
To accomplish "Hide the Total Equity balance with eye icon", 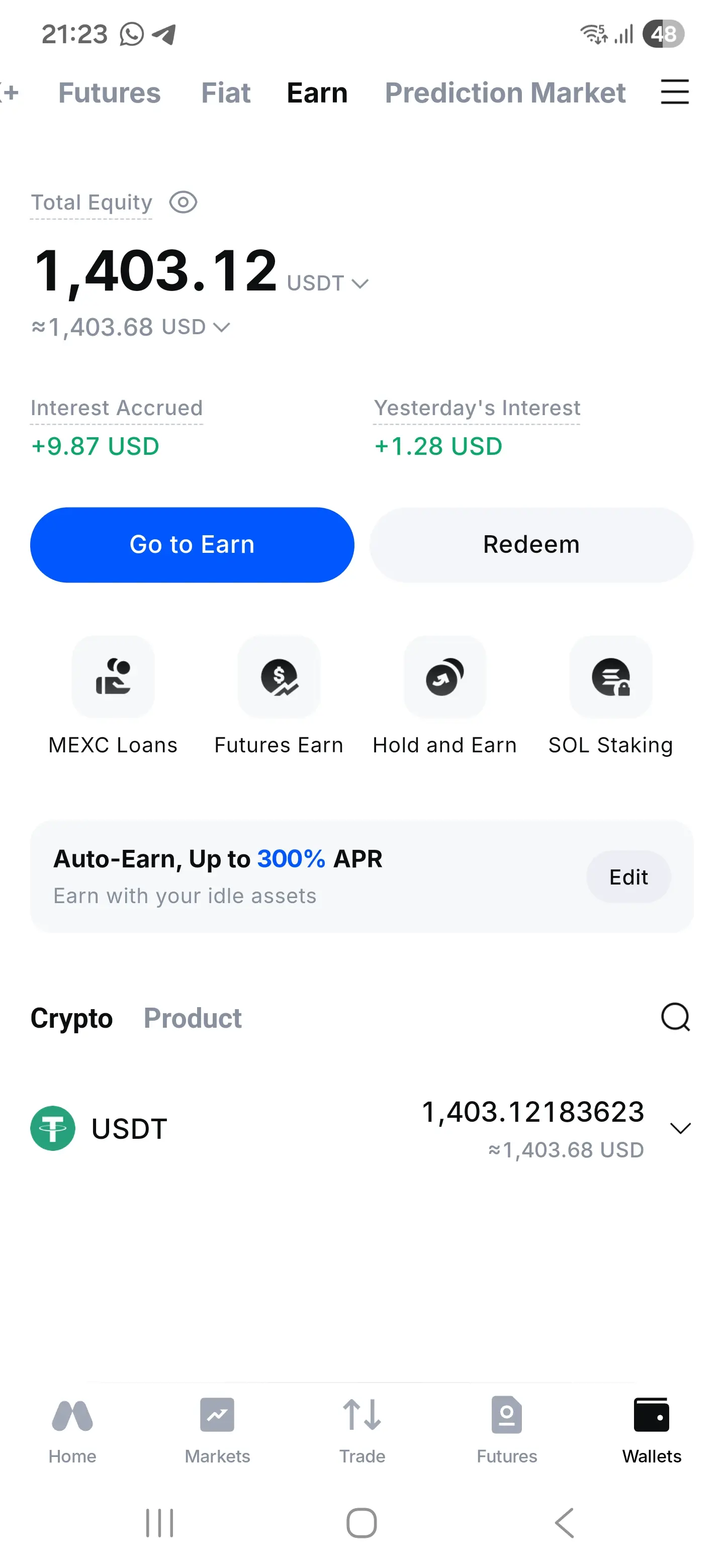I will [183, 202].
